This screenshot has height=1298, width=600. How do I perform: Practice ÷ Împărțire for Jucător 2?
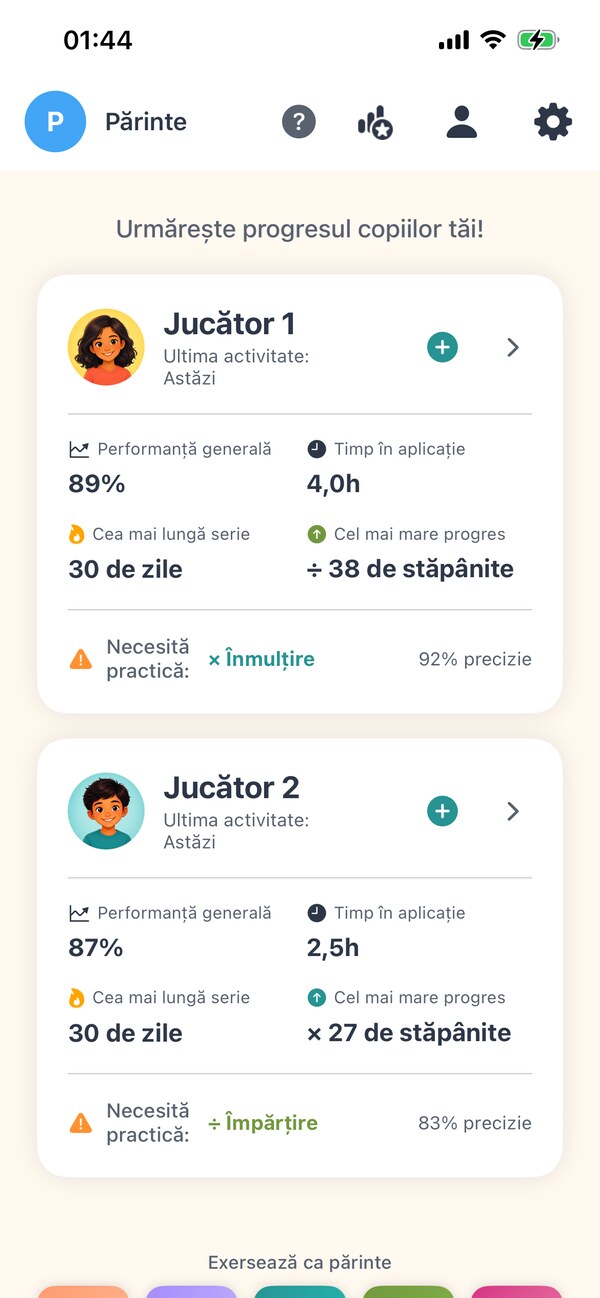coord(262,1123)
